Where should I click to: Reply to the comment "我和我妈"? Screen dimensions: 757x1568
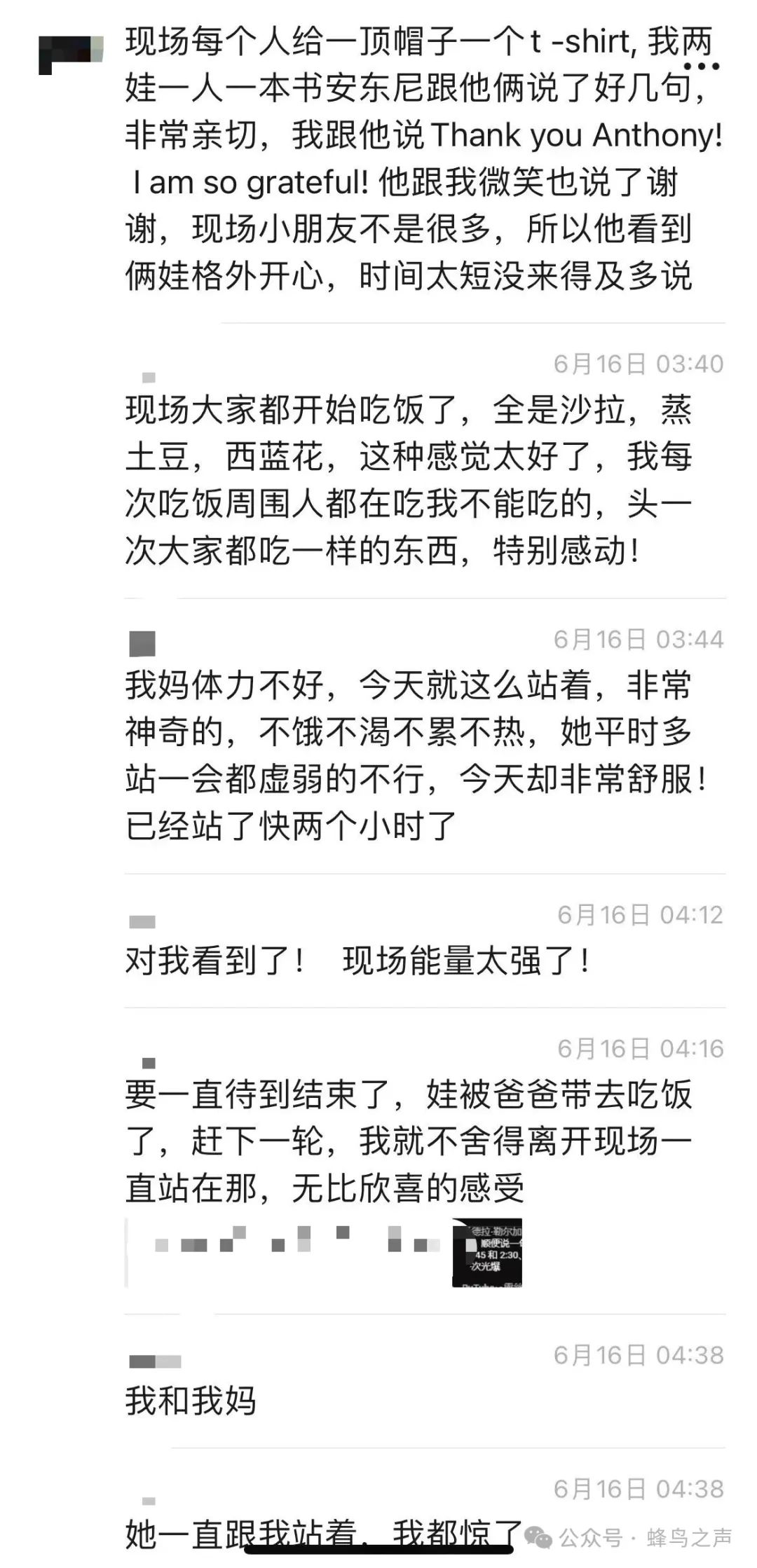point(191,1401)
